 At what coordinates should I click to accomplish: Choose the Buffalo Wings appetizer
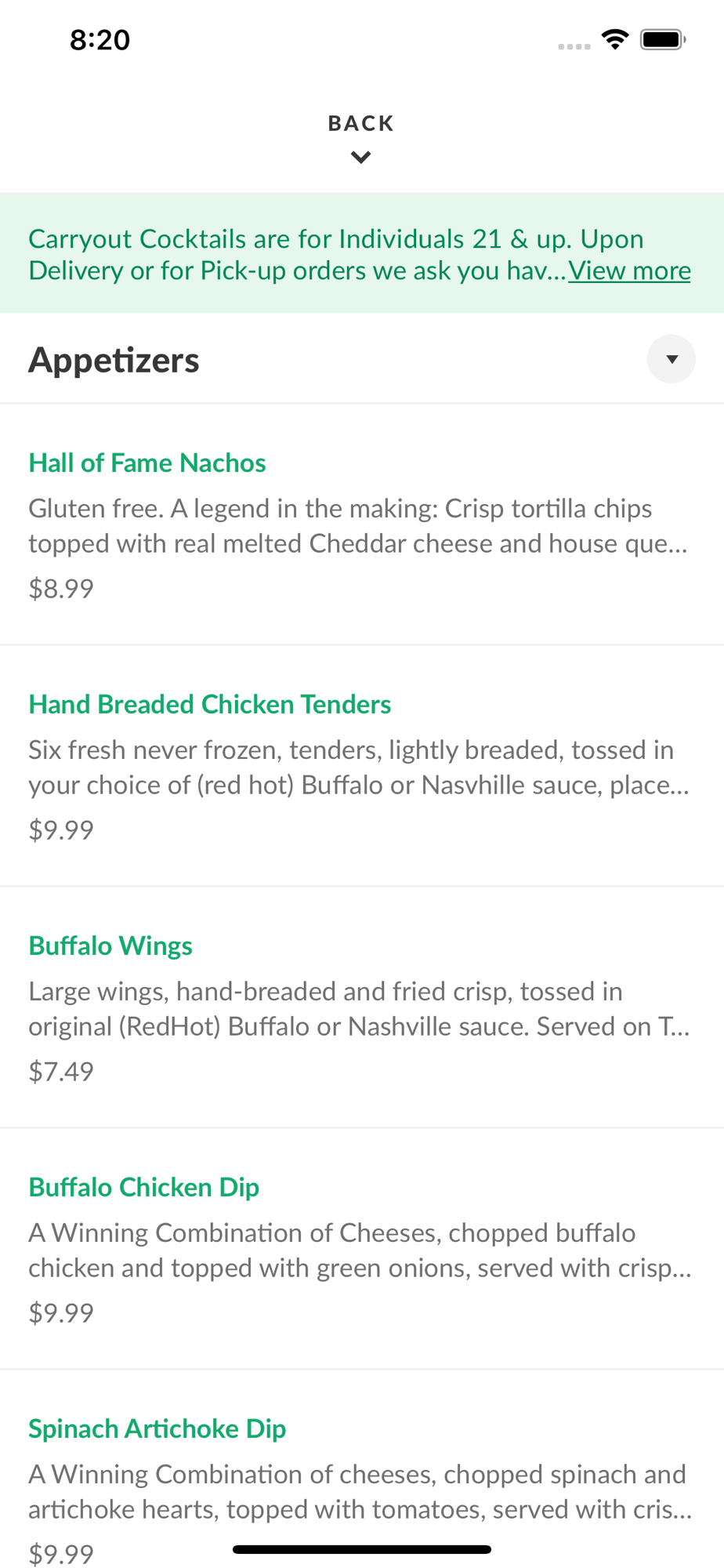[110, 946]
